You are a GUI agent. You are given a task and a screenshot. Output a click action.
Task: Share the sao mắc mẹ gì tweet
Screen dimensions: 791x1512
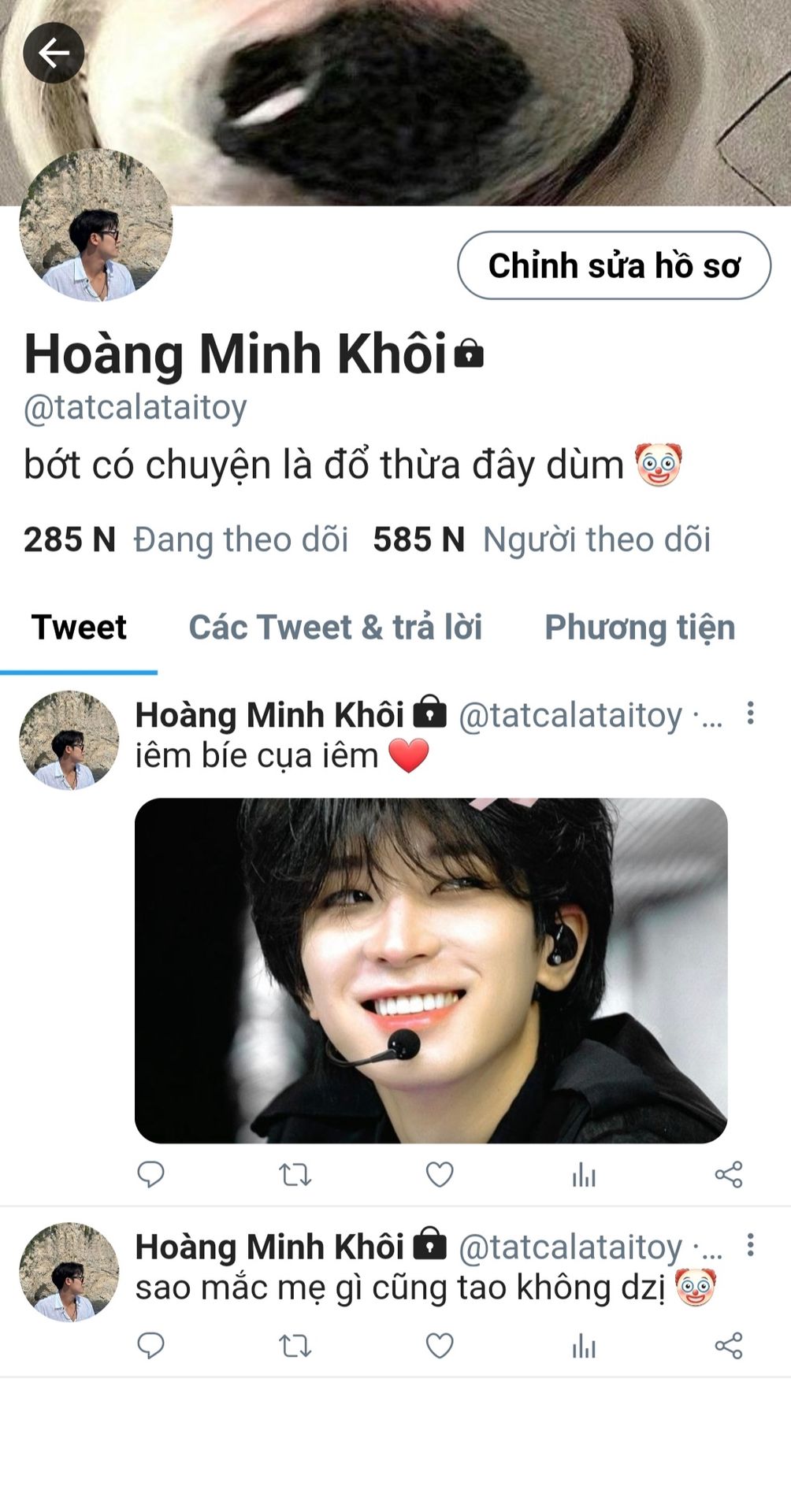click(728, 1346)
